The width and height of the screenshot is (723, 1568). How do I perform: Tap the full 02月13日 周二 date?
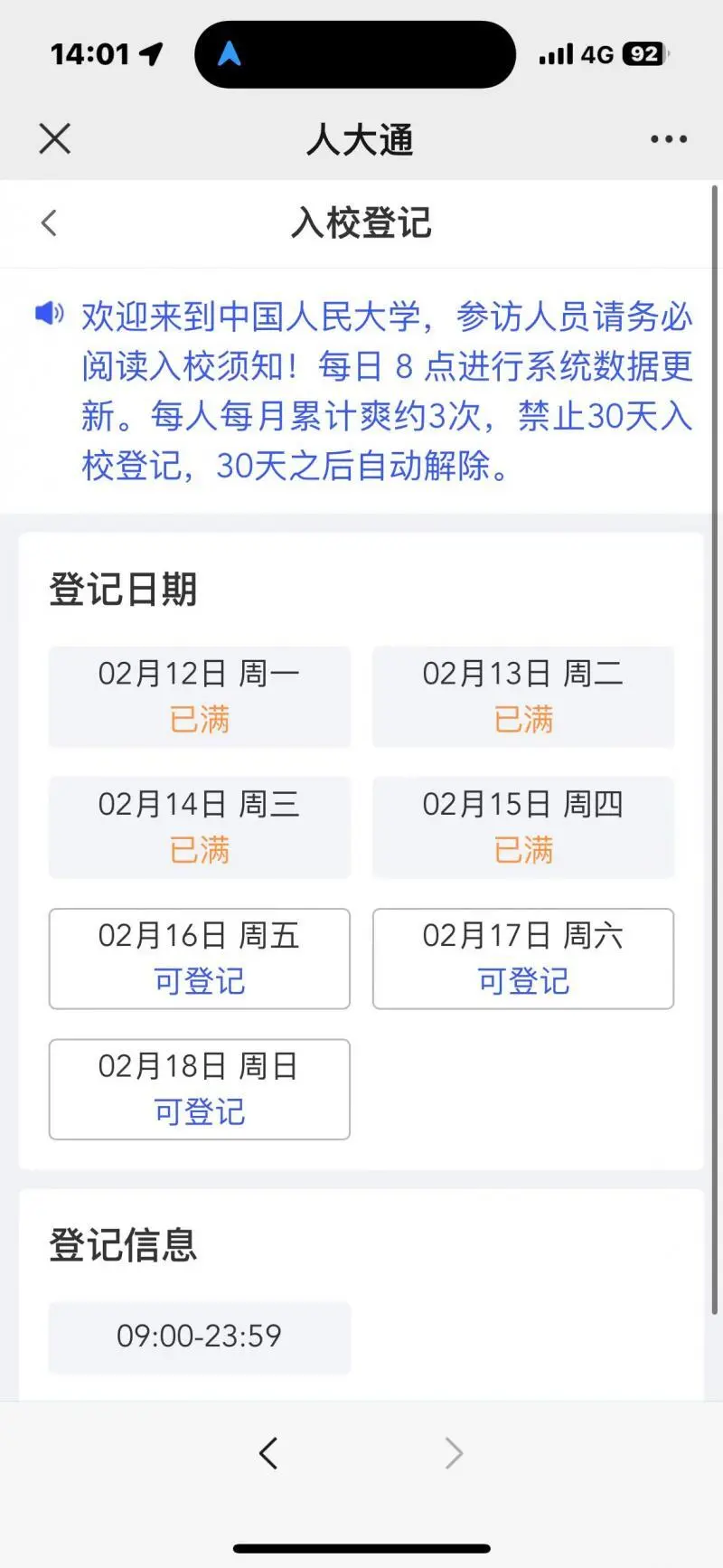[523, 696]
